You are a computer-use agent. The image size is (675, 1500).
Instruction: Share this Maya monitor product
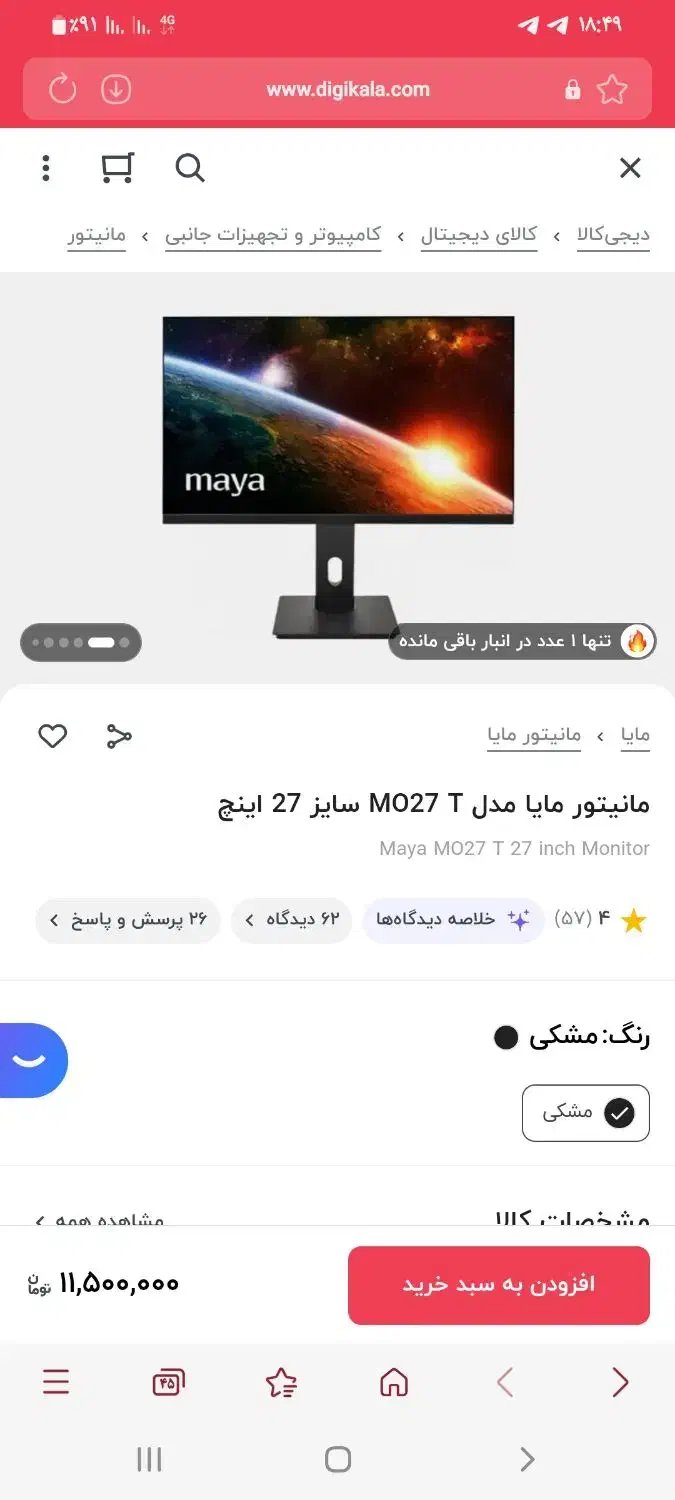pos(119,737)
